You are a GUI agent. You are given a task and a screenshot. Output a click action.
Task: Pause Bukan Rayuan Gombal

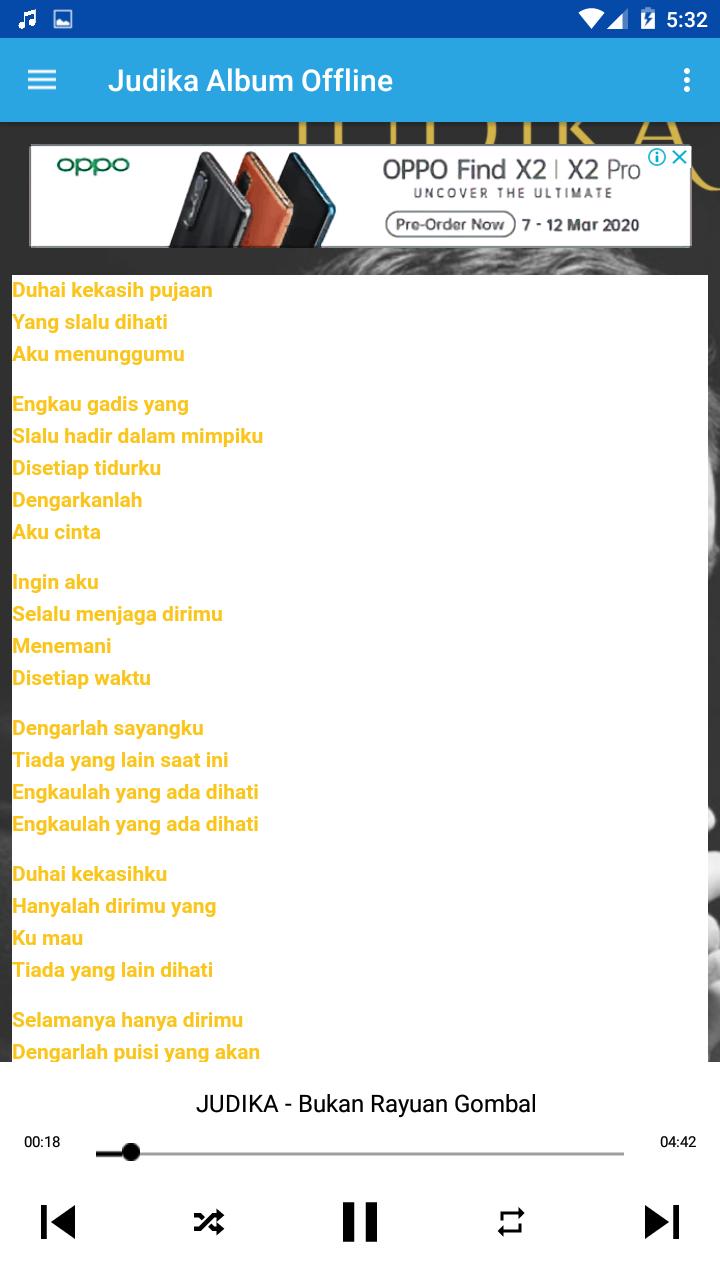tap(360, 1222)
